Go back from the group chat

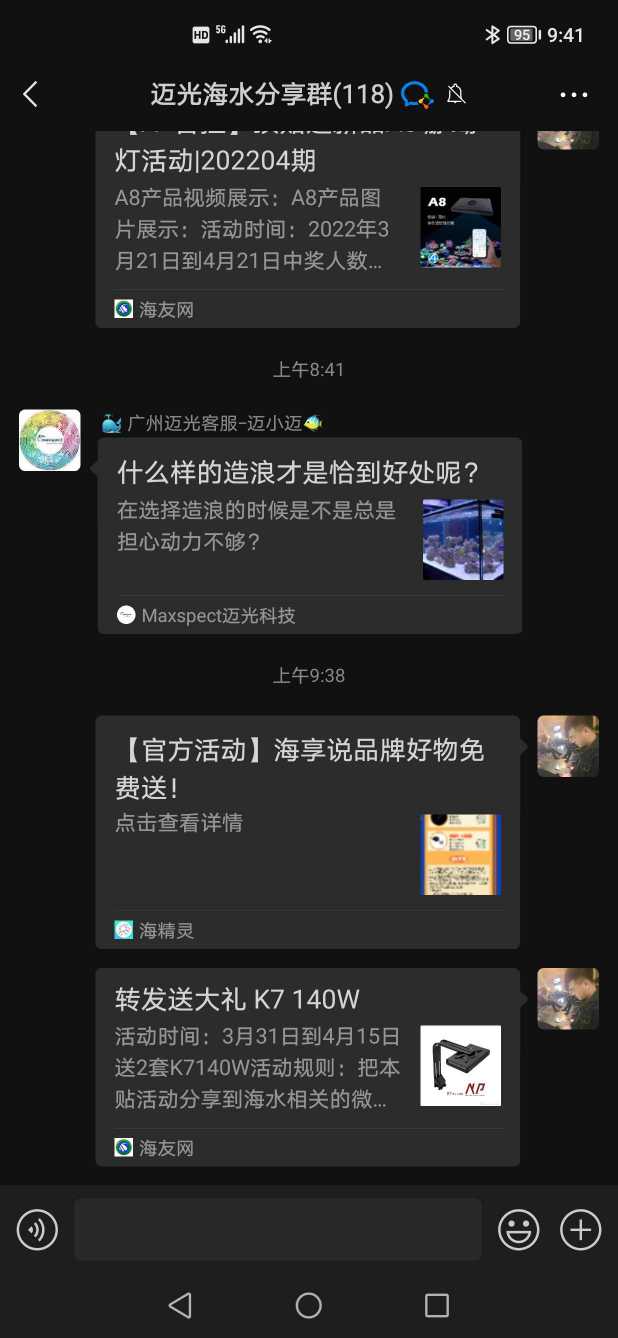[x=31, y=95]
